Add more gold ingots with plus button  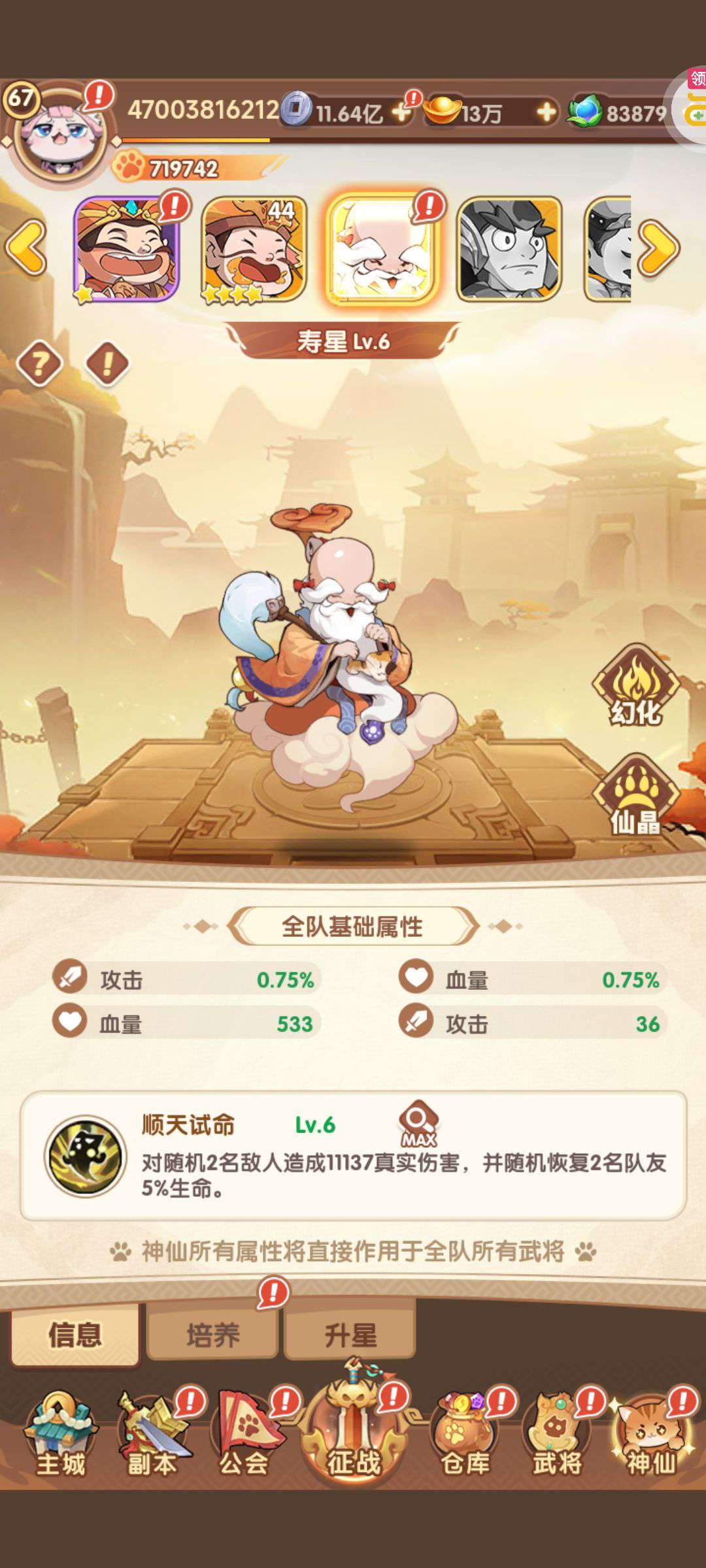546,112
